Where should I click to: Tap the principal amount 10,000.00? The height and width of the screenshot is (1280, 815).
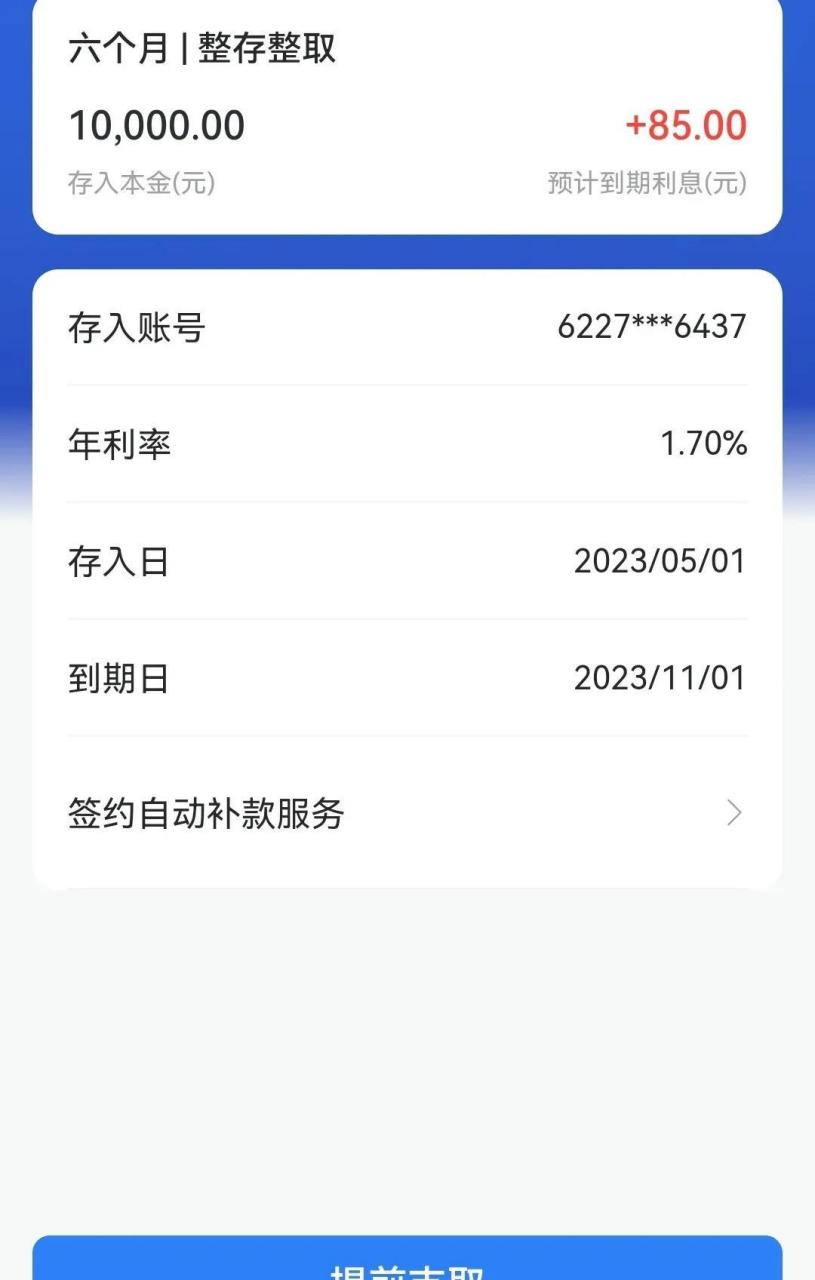click(x=156, y=123)
